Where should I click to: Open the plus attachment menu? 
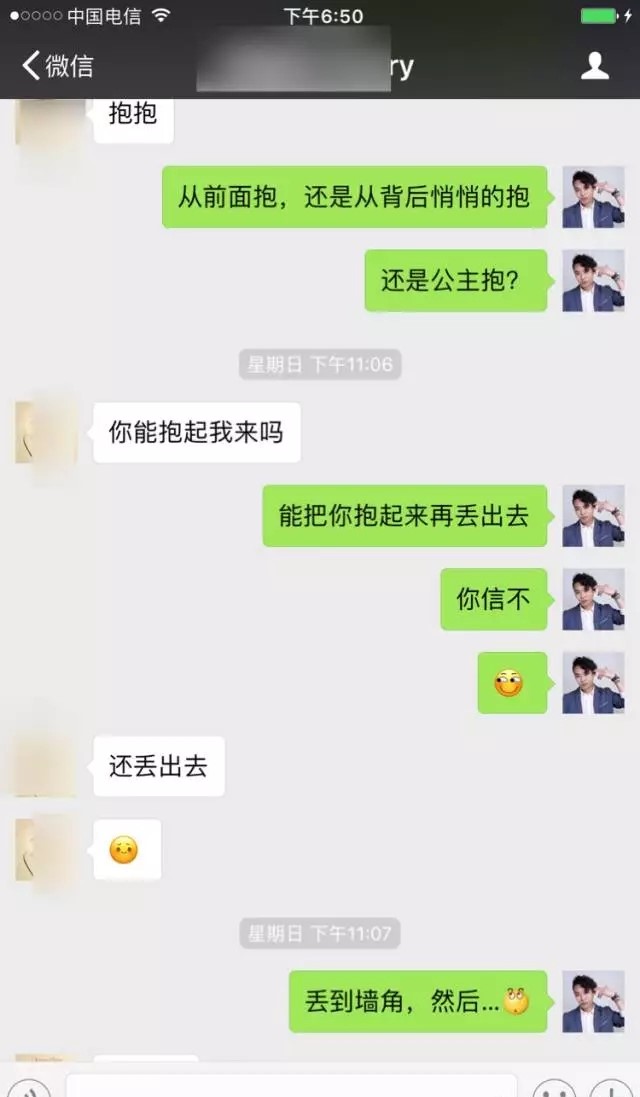point(611,1090)
